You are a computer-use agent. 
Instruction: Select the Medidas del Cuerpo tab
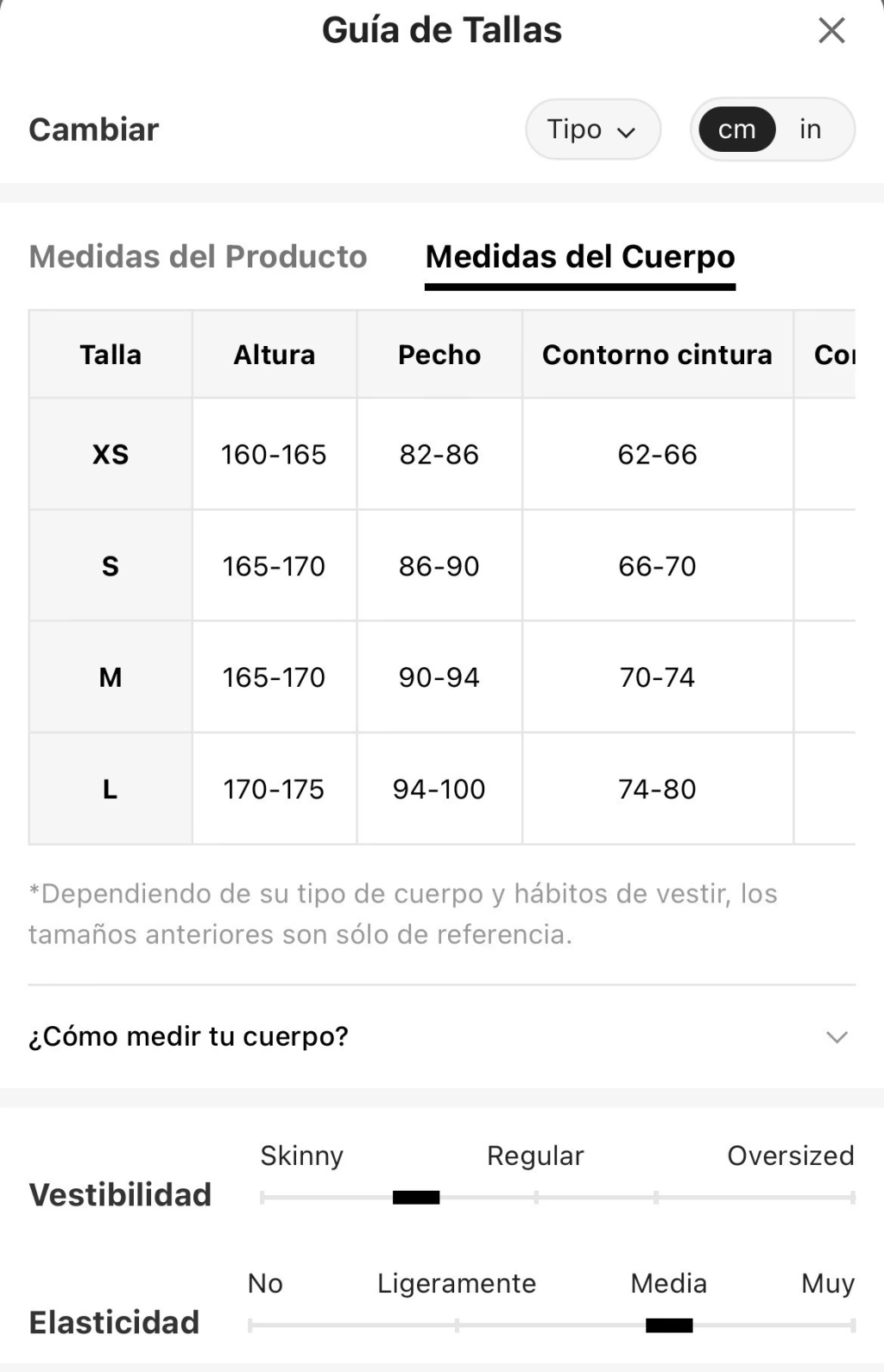(580, 256)
